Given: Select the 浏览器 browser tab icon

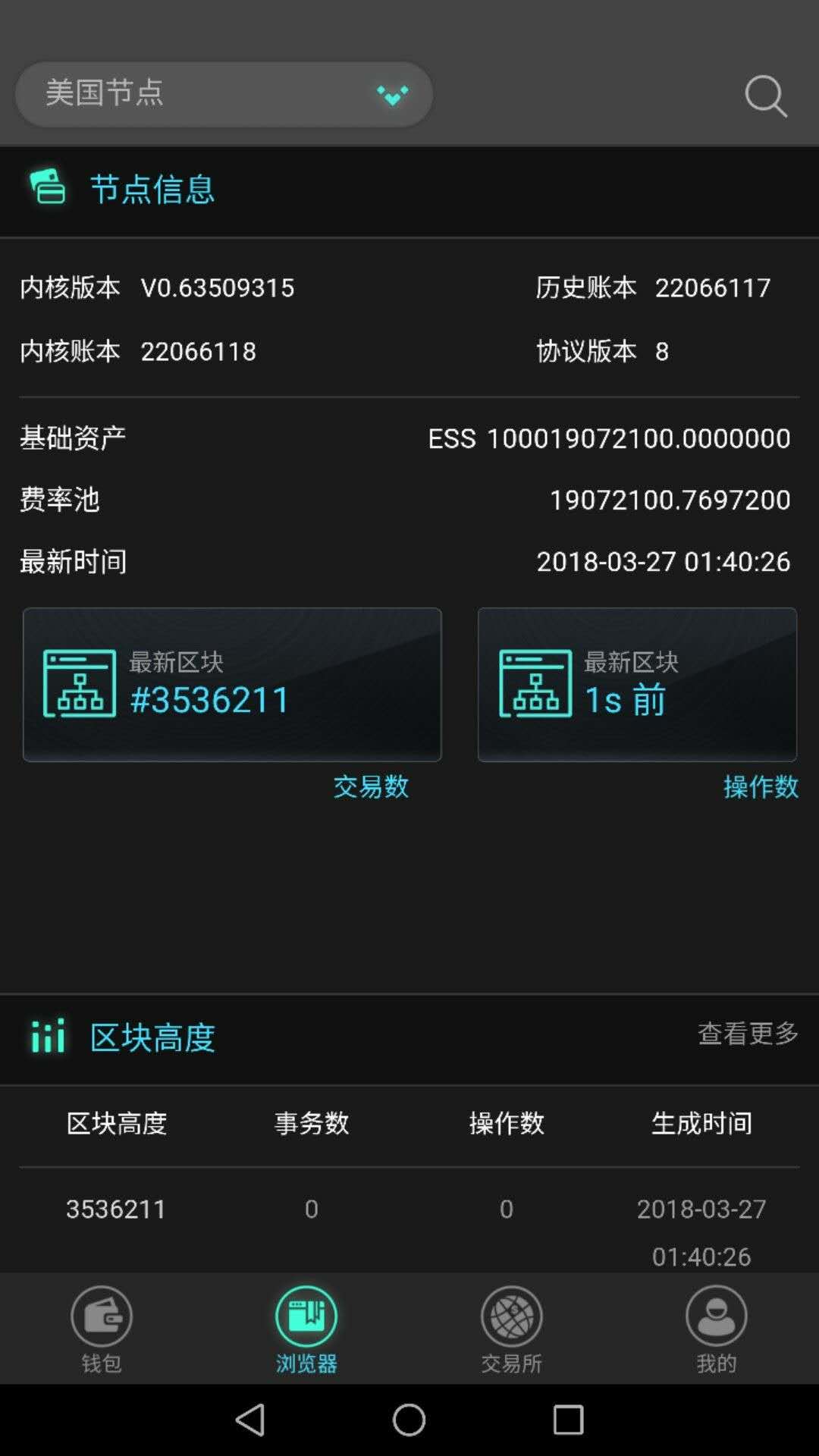Looking at the screenshot, I should [x=306, y=1319].
